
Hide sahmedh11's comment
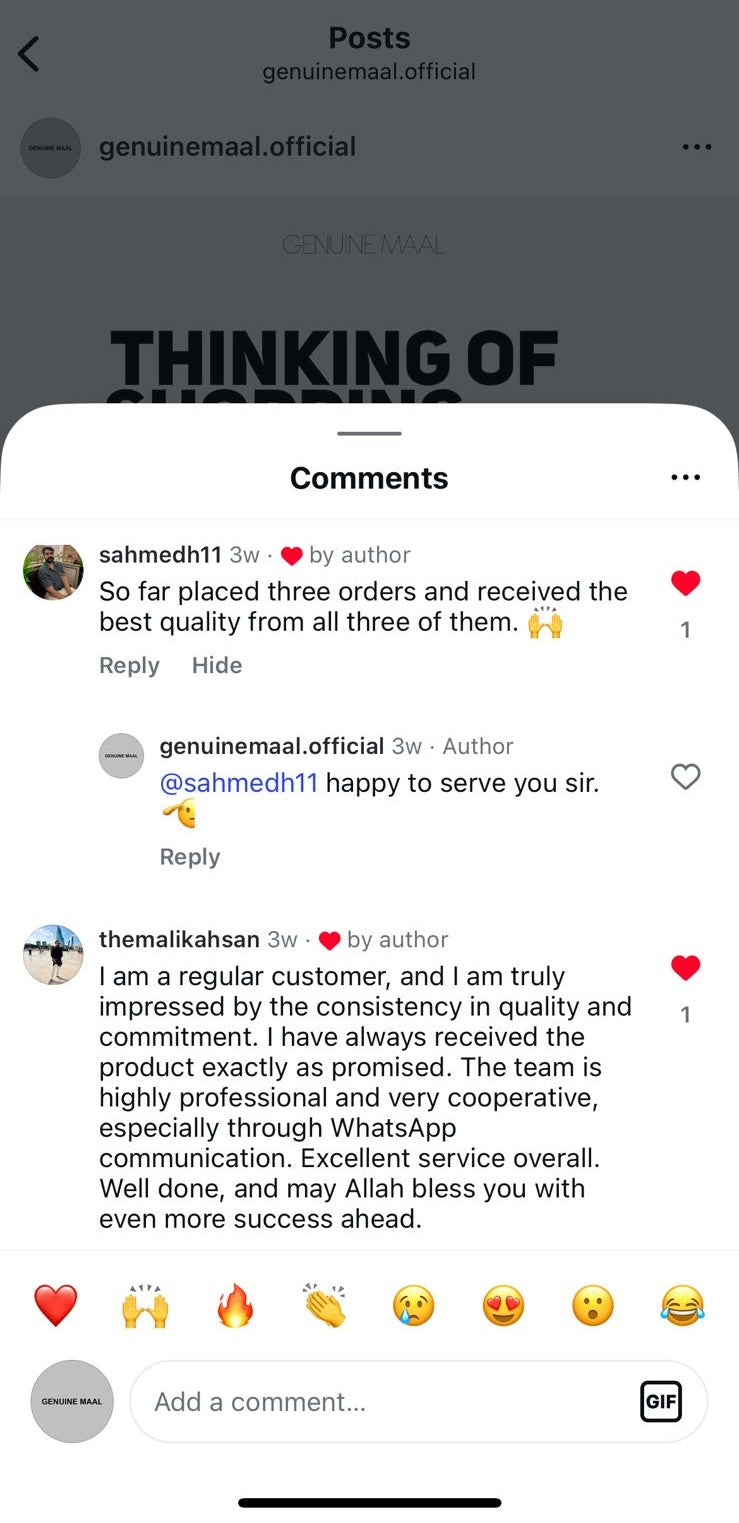coord(217,666)
